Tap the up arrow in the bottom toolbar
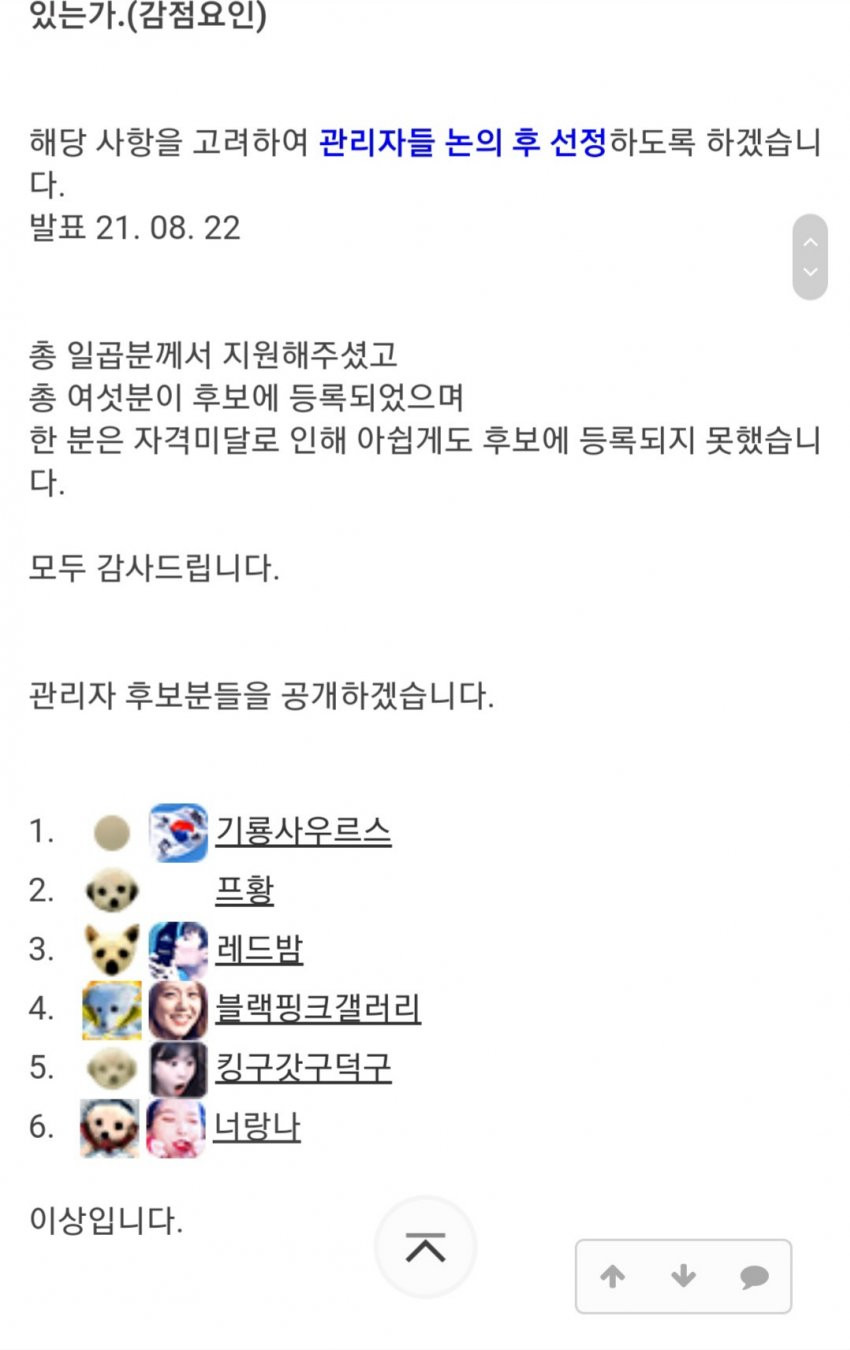The height and width of the screenshot is (1350, 850). click(612, 1276)
